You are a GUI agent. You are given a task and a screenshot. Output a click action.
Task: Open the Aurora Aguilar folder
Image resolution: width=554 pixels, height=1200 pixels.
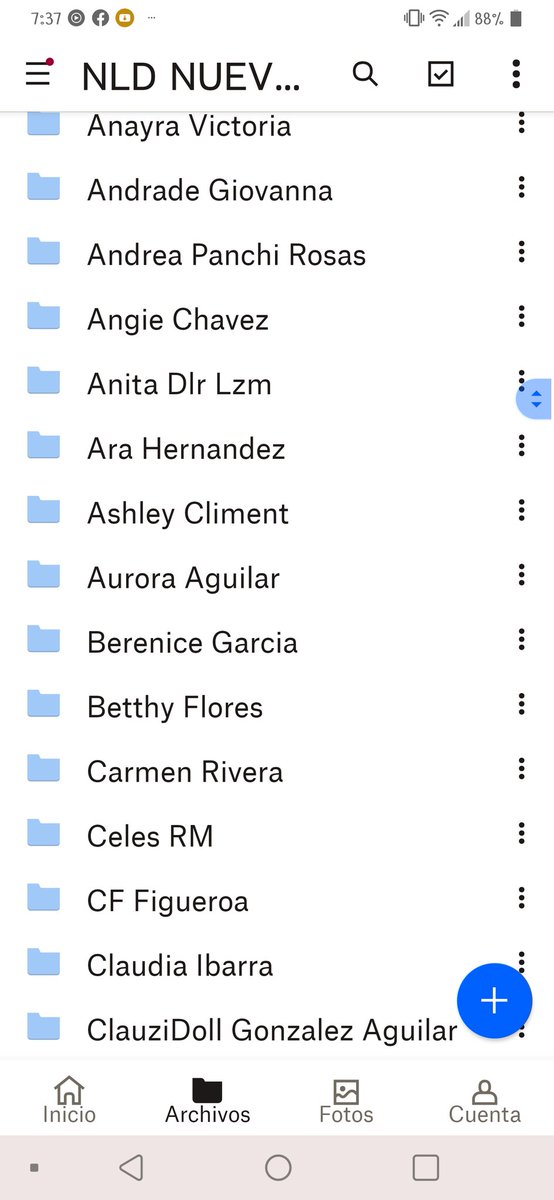277,577
